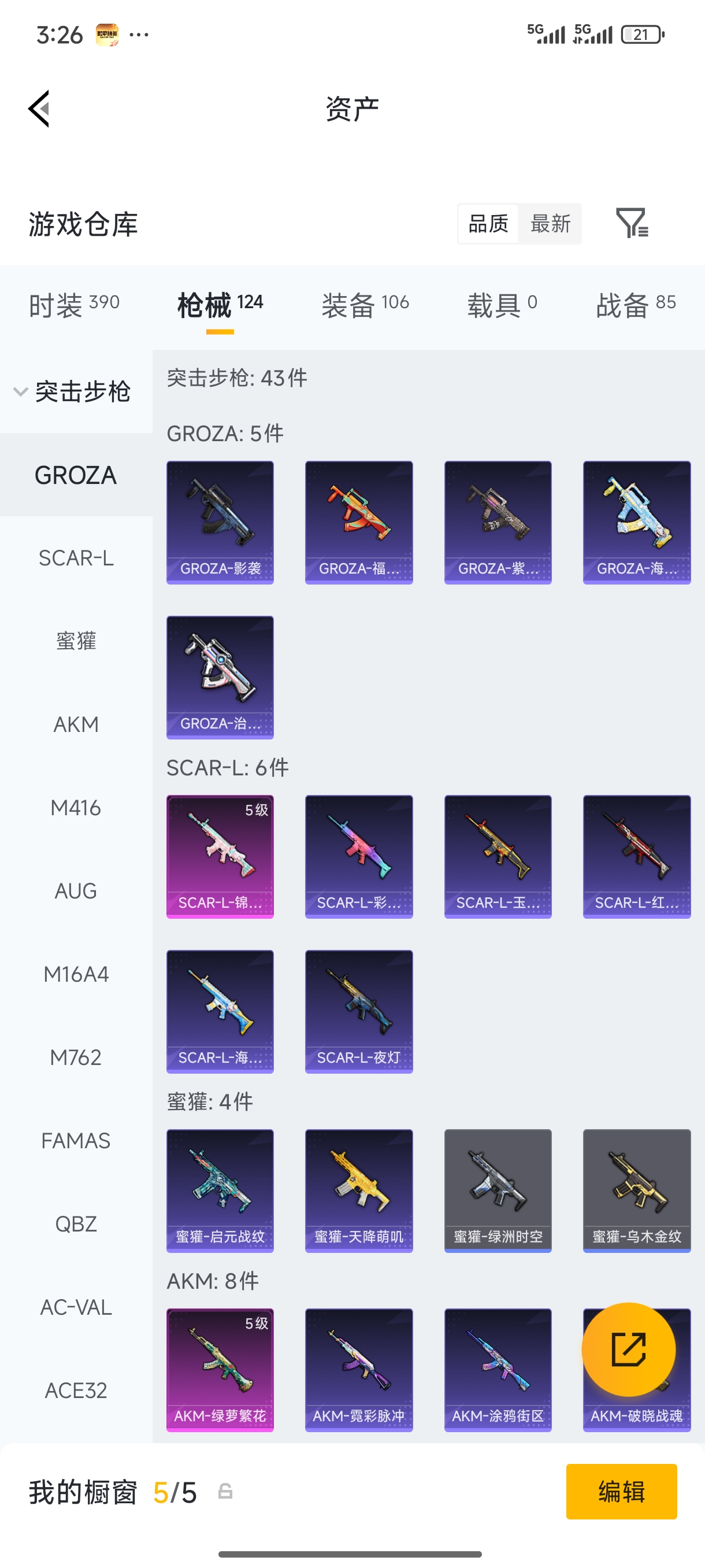Select AC-VAL in the side list

(76, 1307)
